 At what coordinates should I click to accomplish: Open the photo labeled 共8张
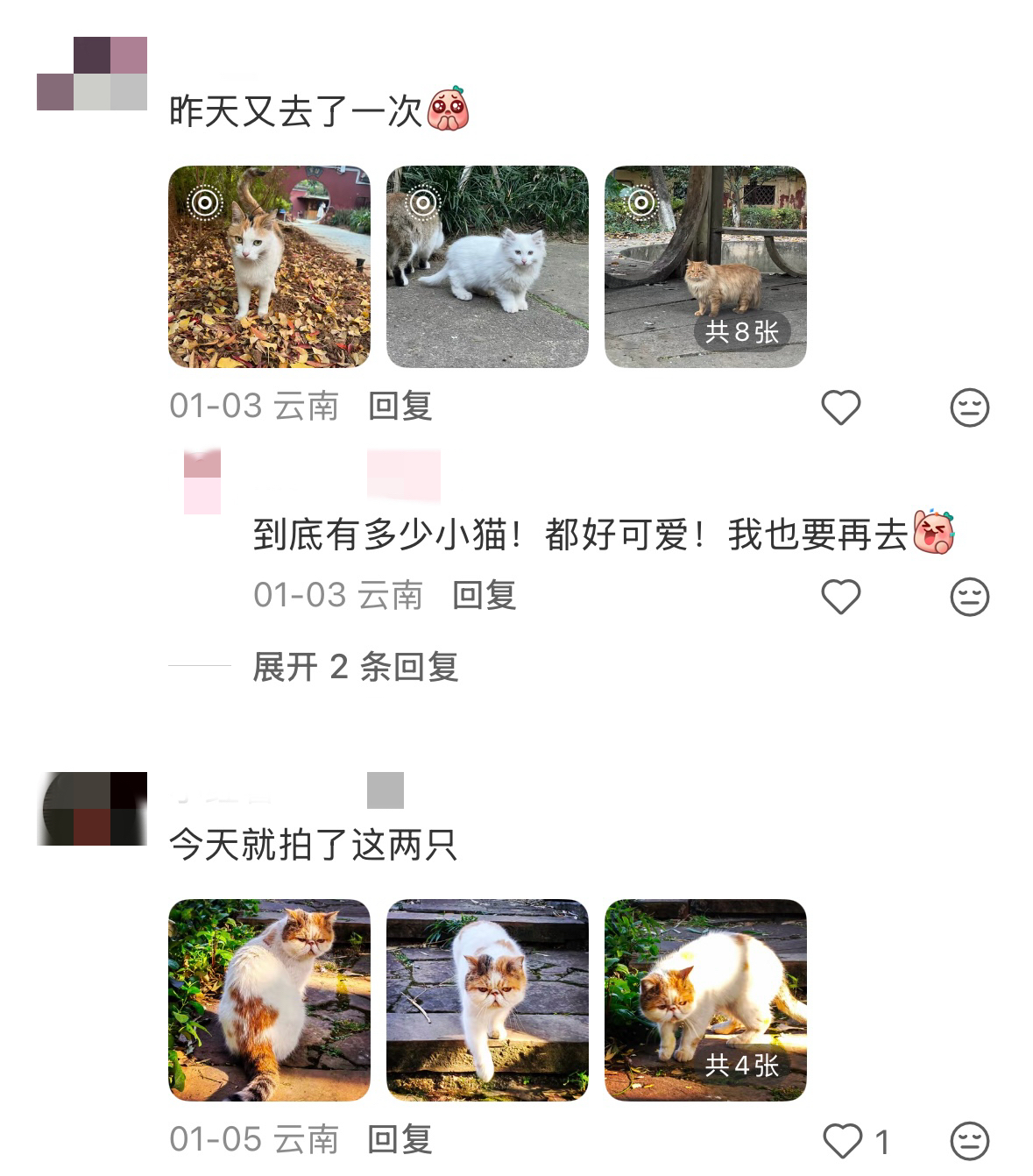(x=705, y=266)
